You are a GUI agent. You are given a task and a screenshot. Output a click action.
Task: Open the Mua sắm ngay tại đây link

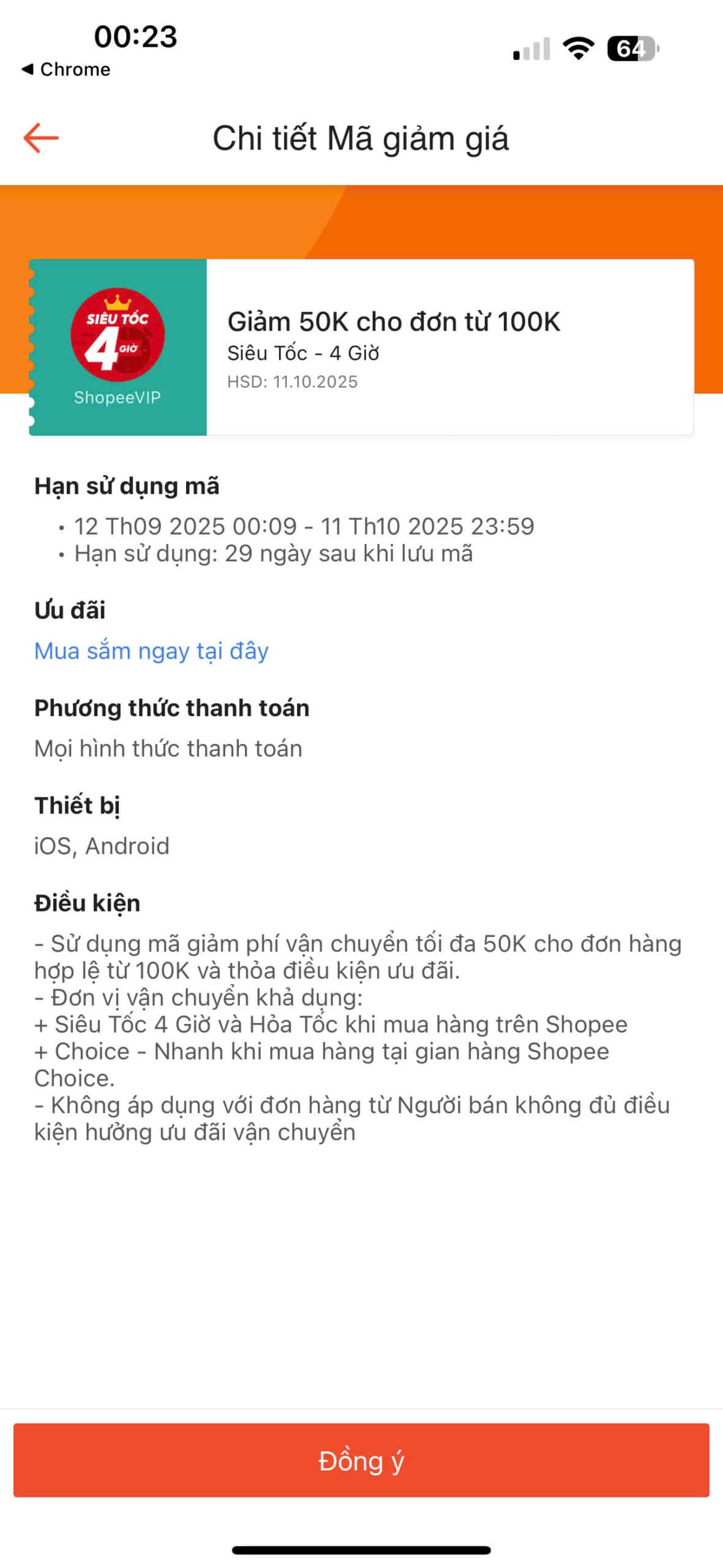(x=152, y=651)
